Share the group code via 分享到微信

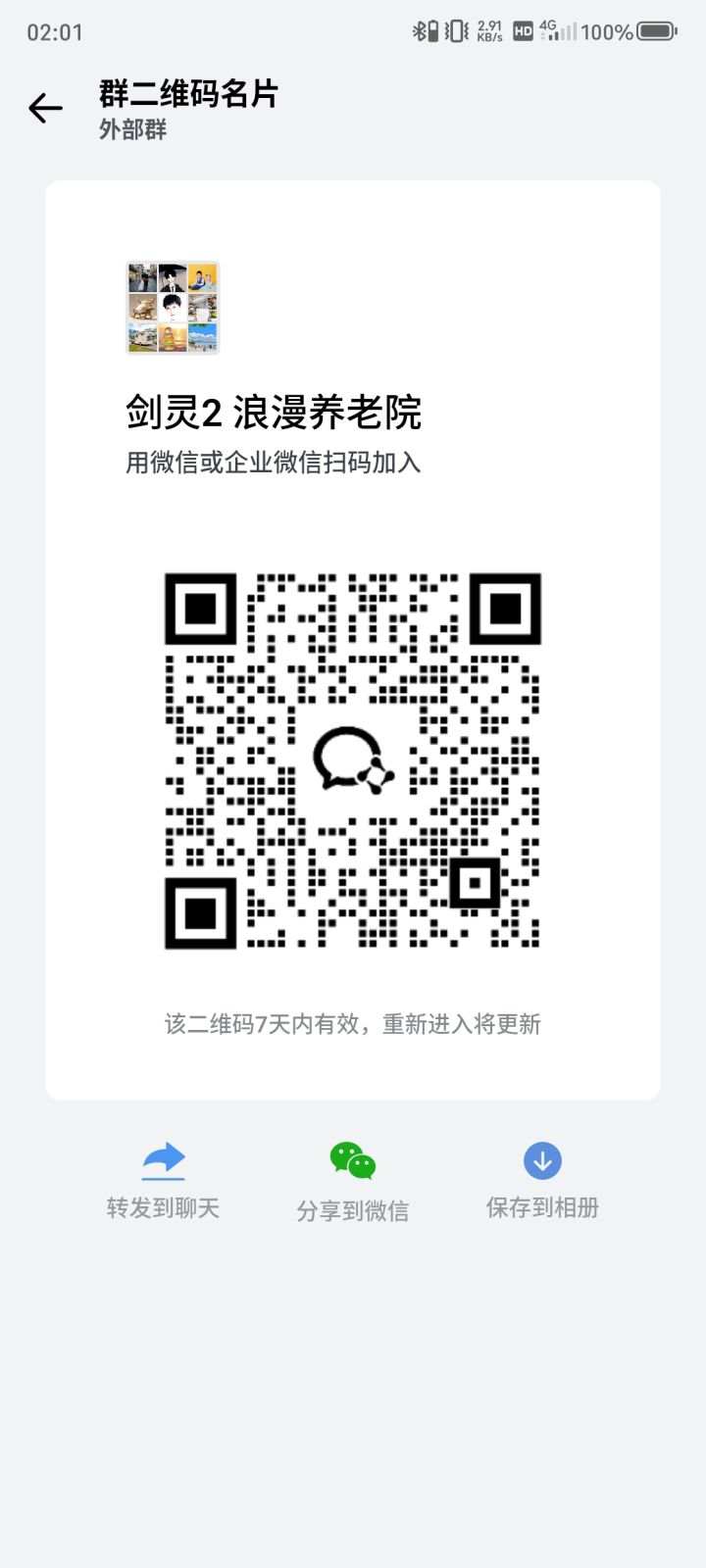coord(353,1182)
